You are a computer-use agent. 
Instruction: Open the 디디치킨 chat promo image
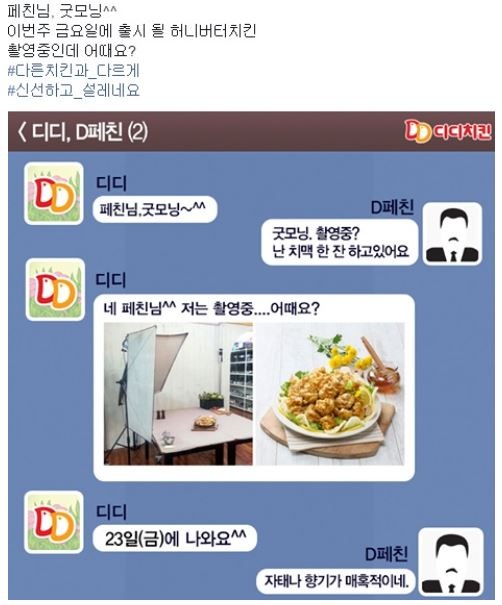pyautogui.click(x=251, y=355)
